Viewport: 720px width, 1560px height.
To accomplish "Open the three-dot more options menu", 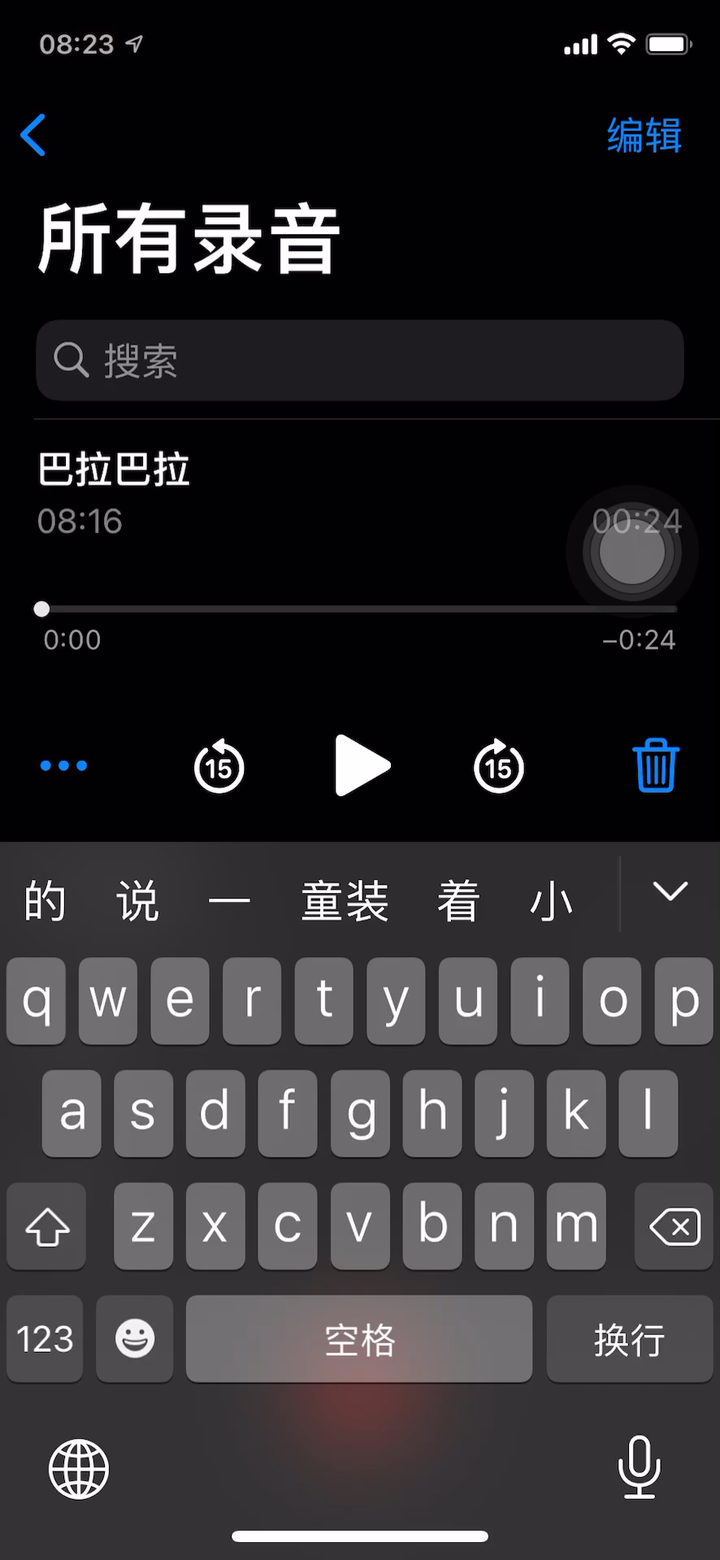I will (x=64, y=766).
